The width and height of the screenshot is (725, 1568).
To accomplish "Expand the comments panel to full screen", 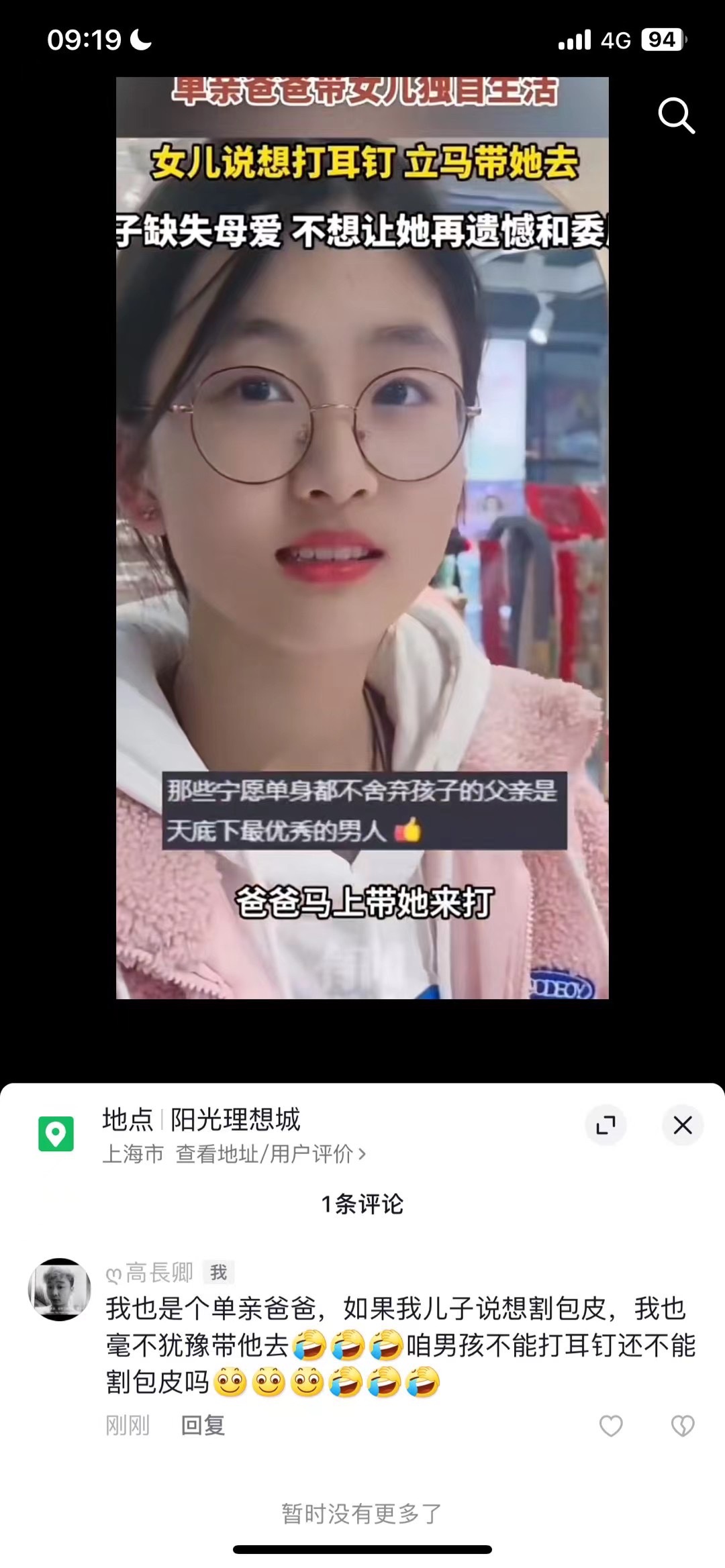I will tap(606, 1125).
